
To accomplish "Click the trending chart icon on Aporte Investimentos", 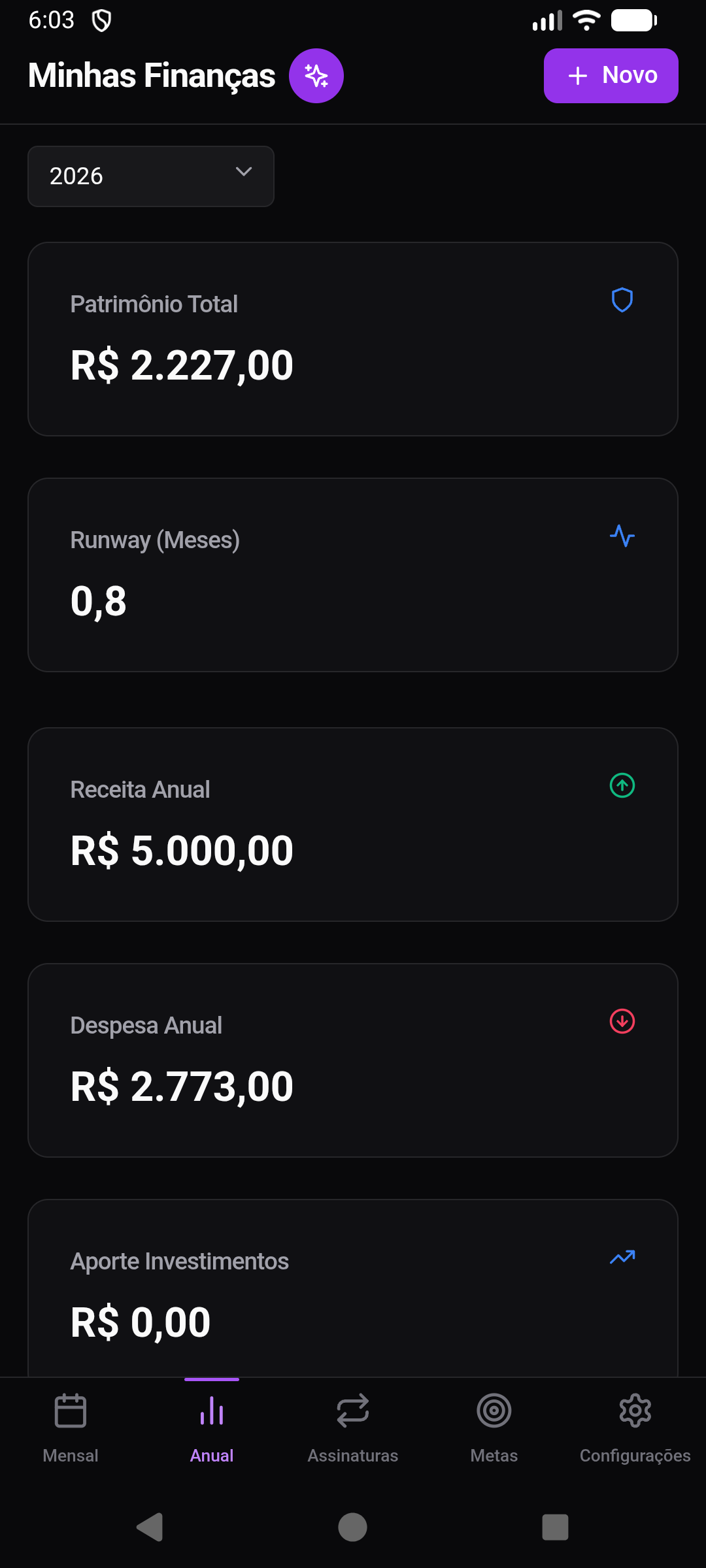I will click(x=622, y=1258).
